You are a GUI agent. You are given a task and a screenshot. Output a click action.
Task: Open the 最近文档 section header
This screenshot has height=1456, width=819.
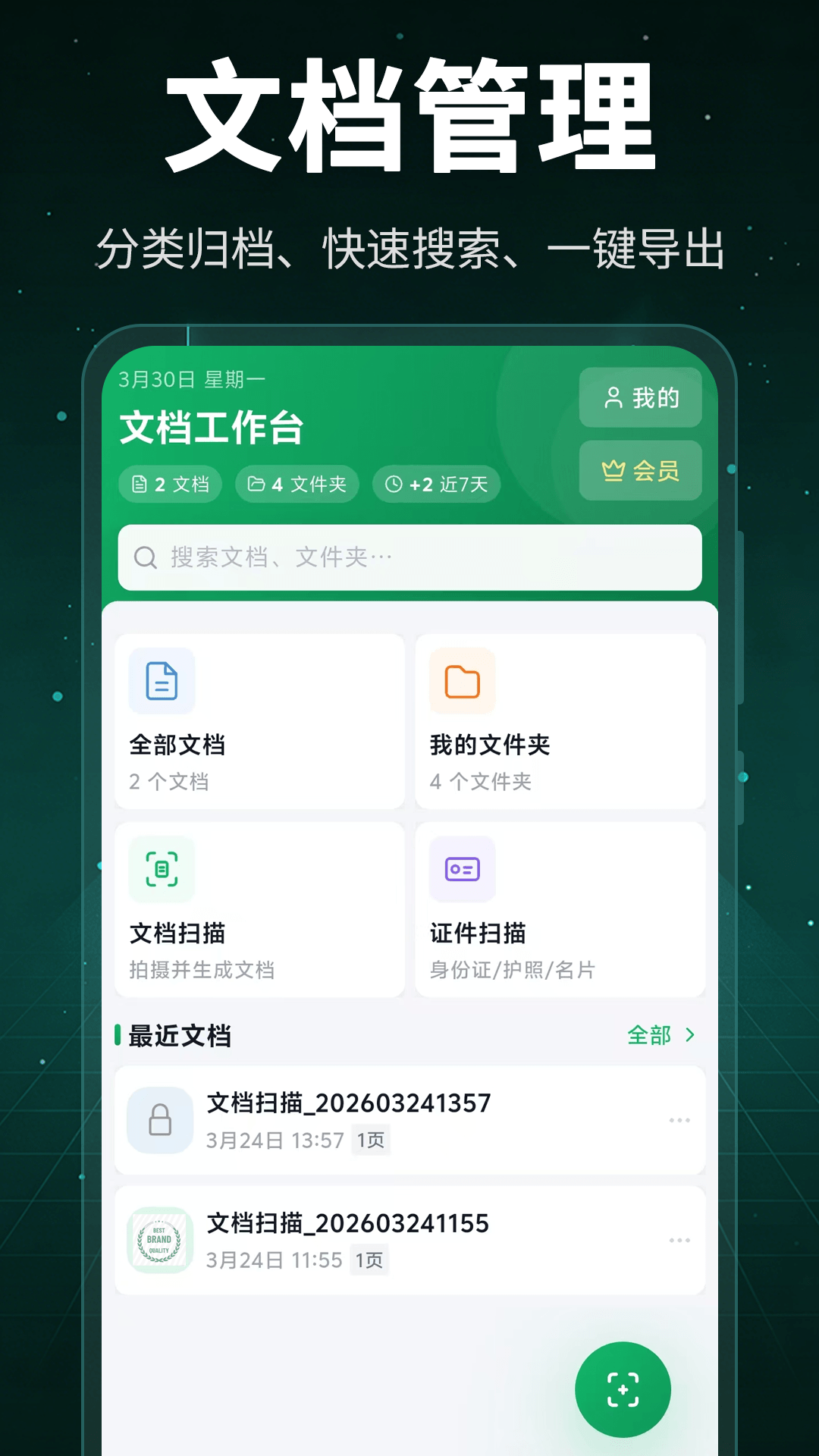pyautogui.click(x=180, y=1034)
